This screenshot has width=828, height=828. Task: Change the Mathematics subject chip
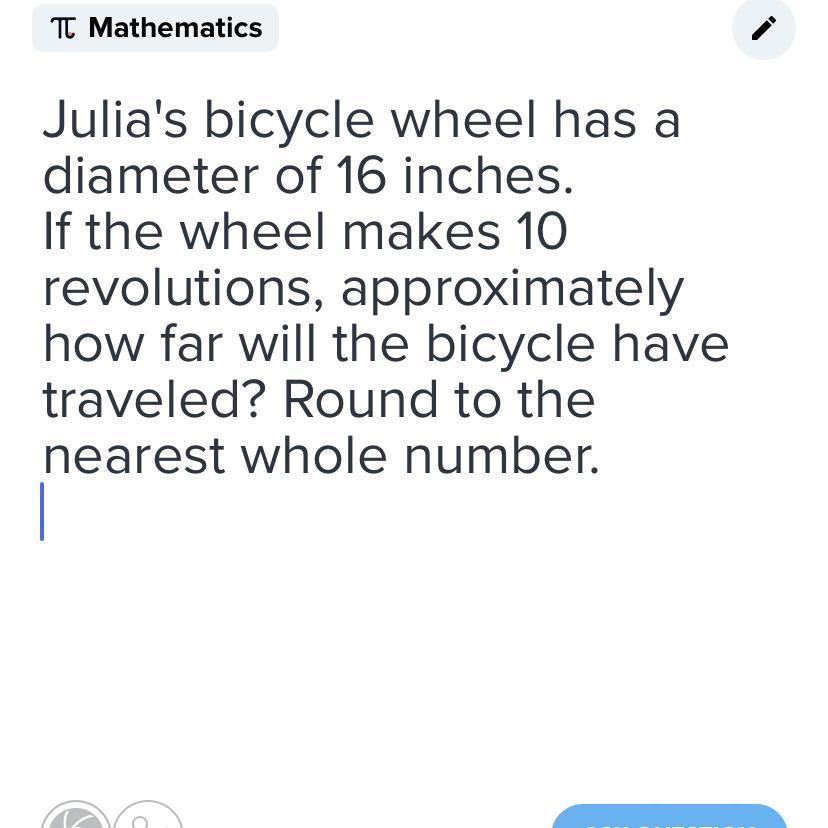coord(156,28)
